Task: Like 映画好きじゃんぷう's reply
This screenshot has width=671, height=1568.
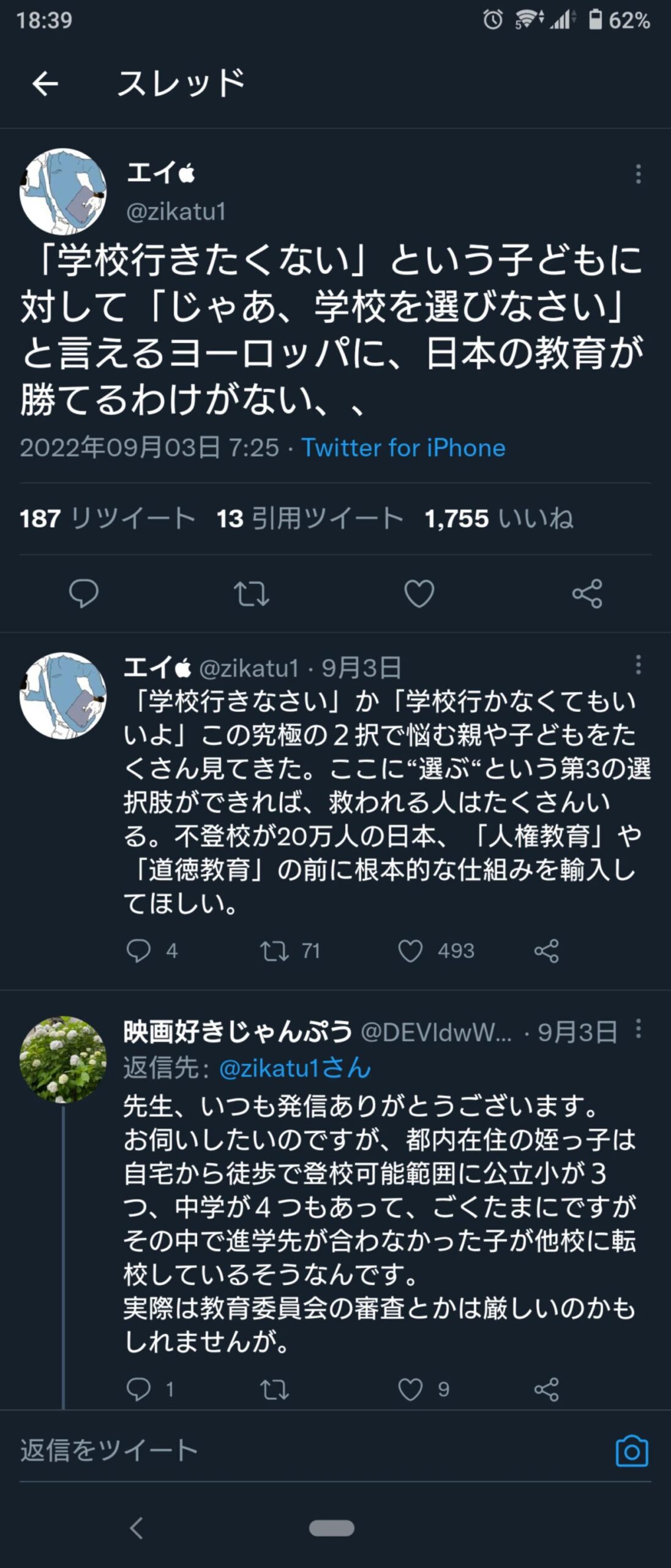Action: click(410, 1389)
